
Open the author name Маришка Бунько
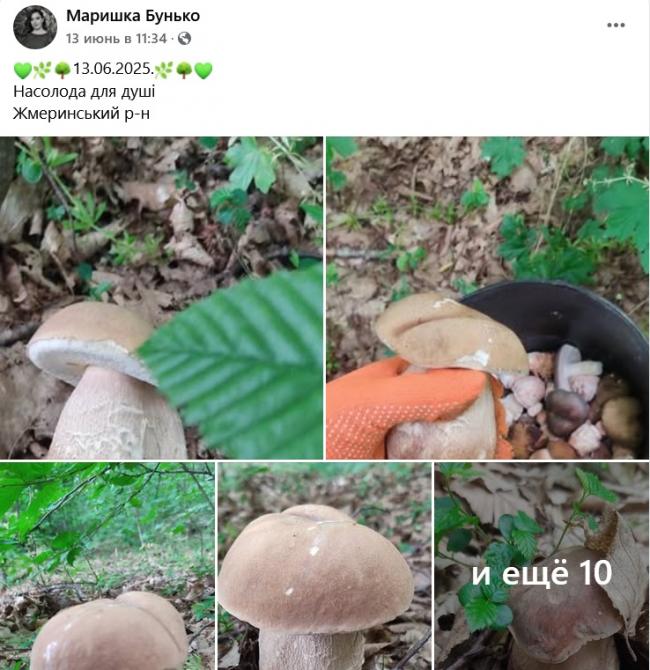[x=132, y=16]
